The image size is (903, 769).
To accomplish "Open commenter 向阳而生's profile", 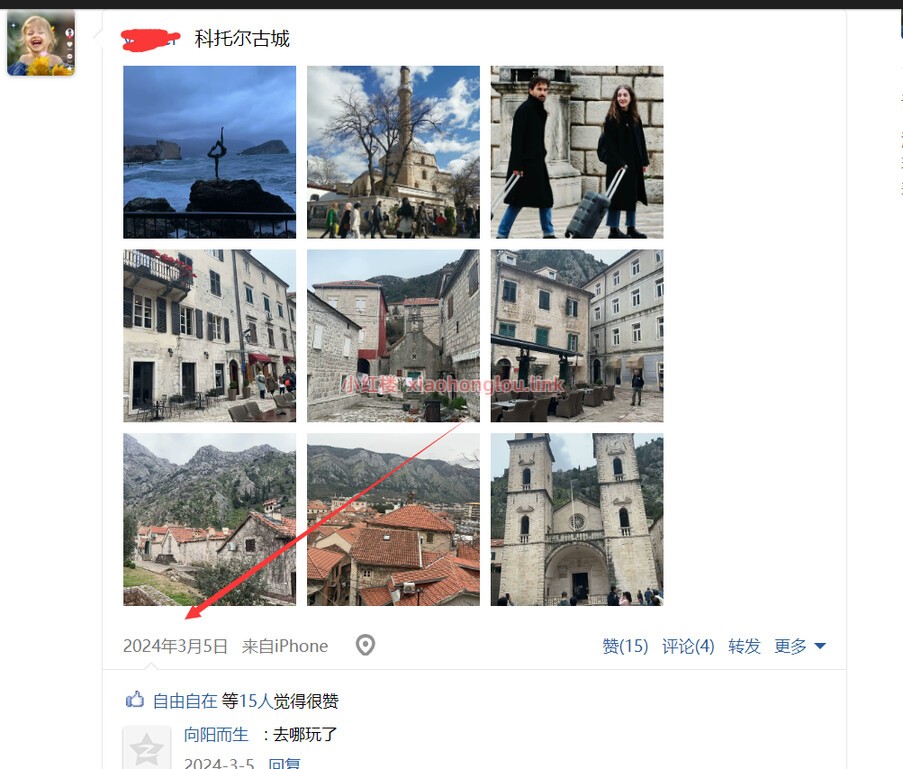I will pyautogui.click(x=216, y=735).
